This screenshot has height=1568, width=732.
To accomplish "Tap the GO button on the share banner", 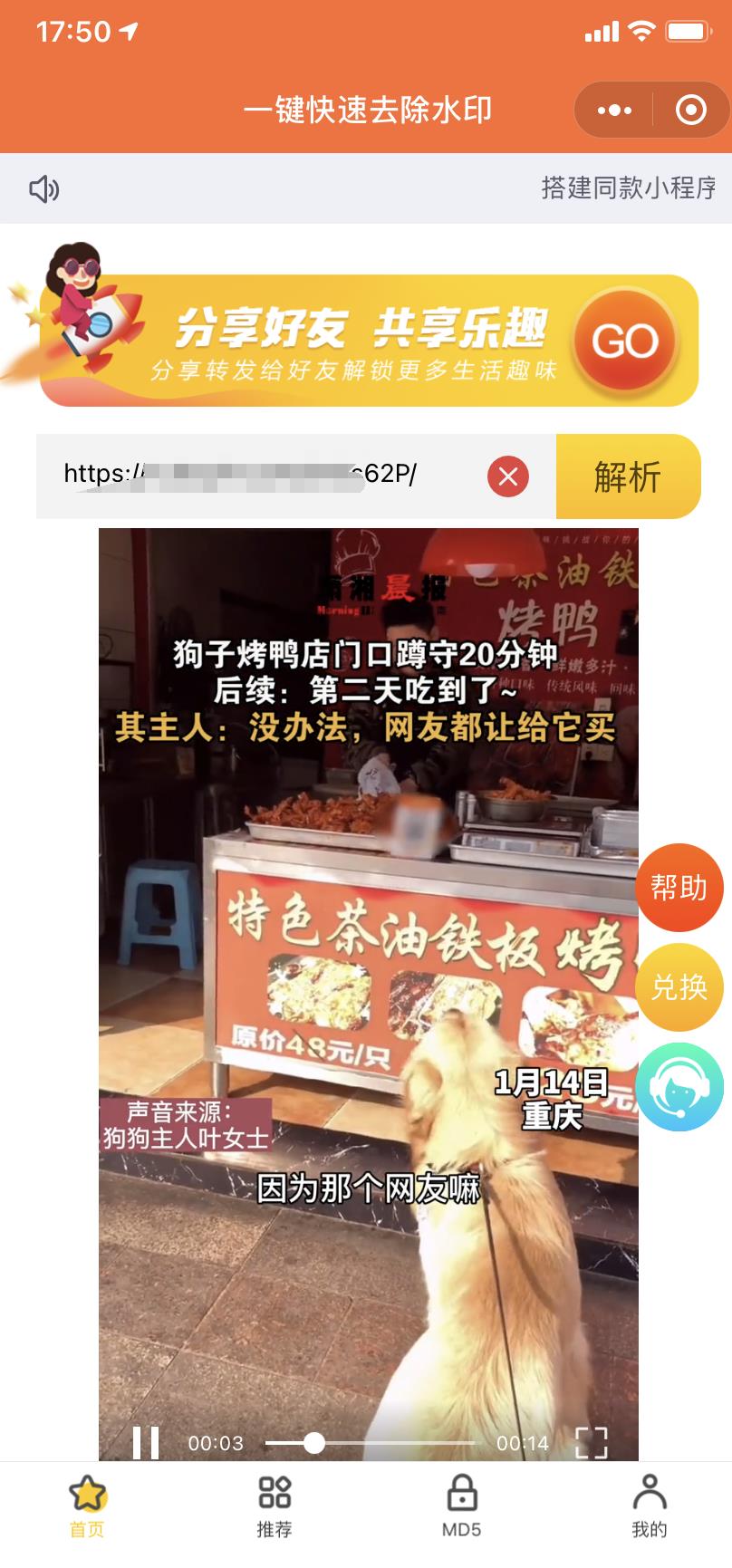I will [625, 341].
